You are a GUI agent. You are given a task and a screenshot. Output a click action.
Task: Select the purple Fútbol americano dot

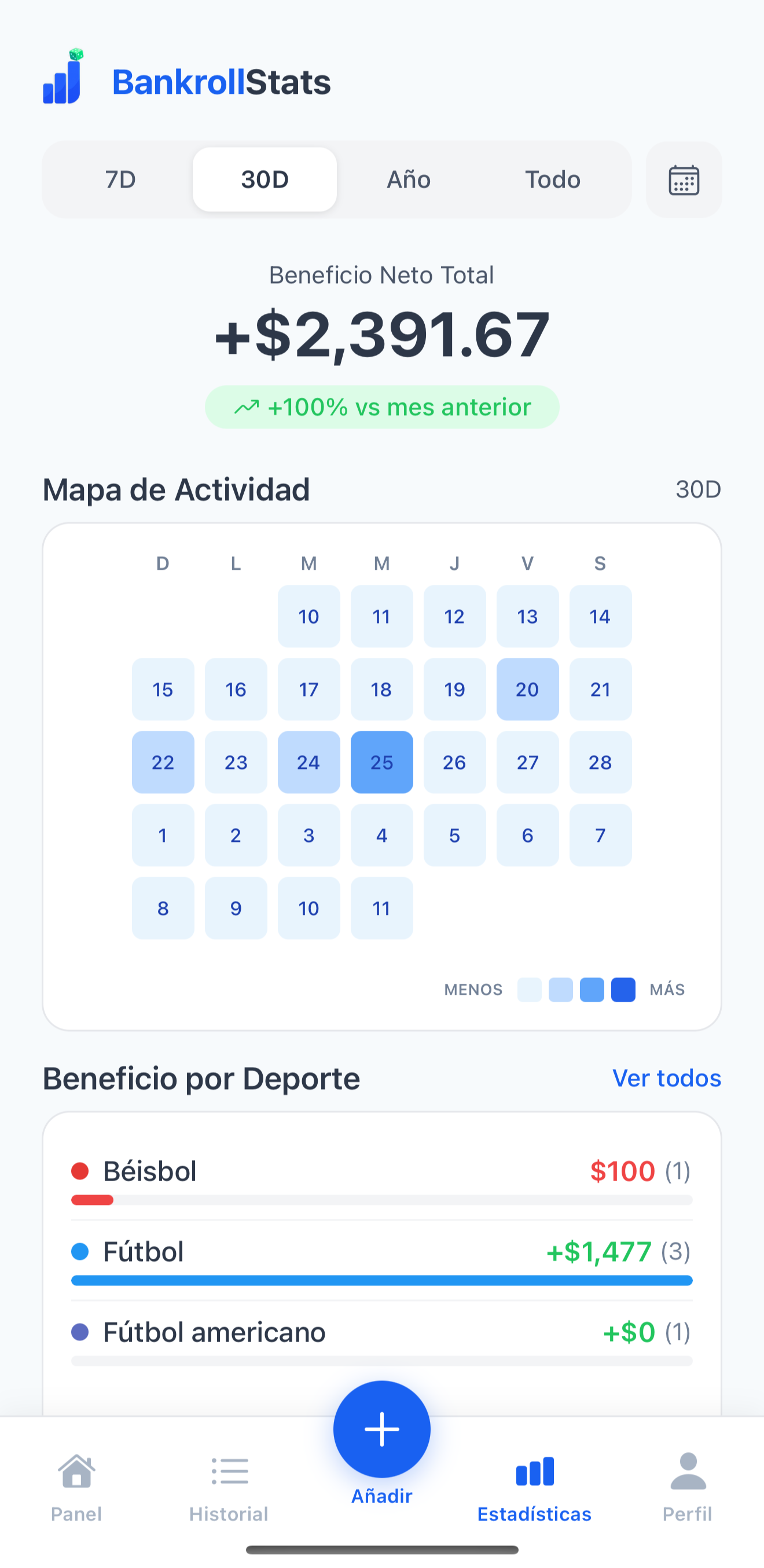pyautogui.click(x=80, y=1332)
